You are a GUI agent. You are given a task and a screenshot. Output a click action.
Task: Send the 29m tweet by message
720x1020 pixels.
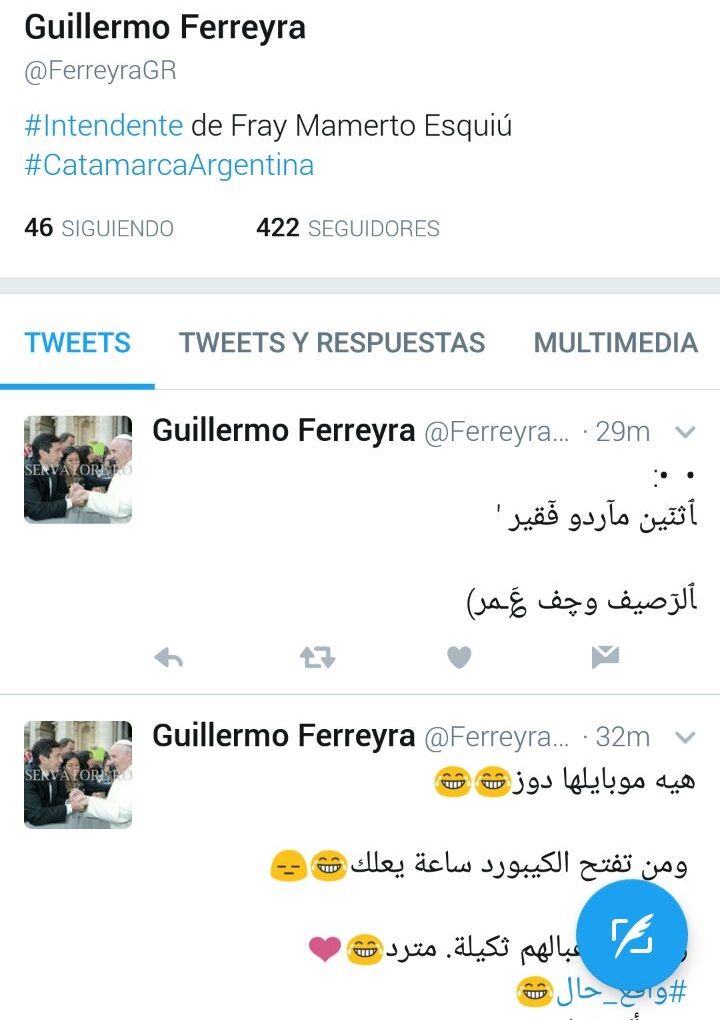[x=605, y=657]
